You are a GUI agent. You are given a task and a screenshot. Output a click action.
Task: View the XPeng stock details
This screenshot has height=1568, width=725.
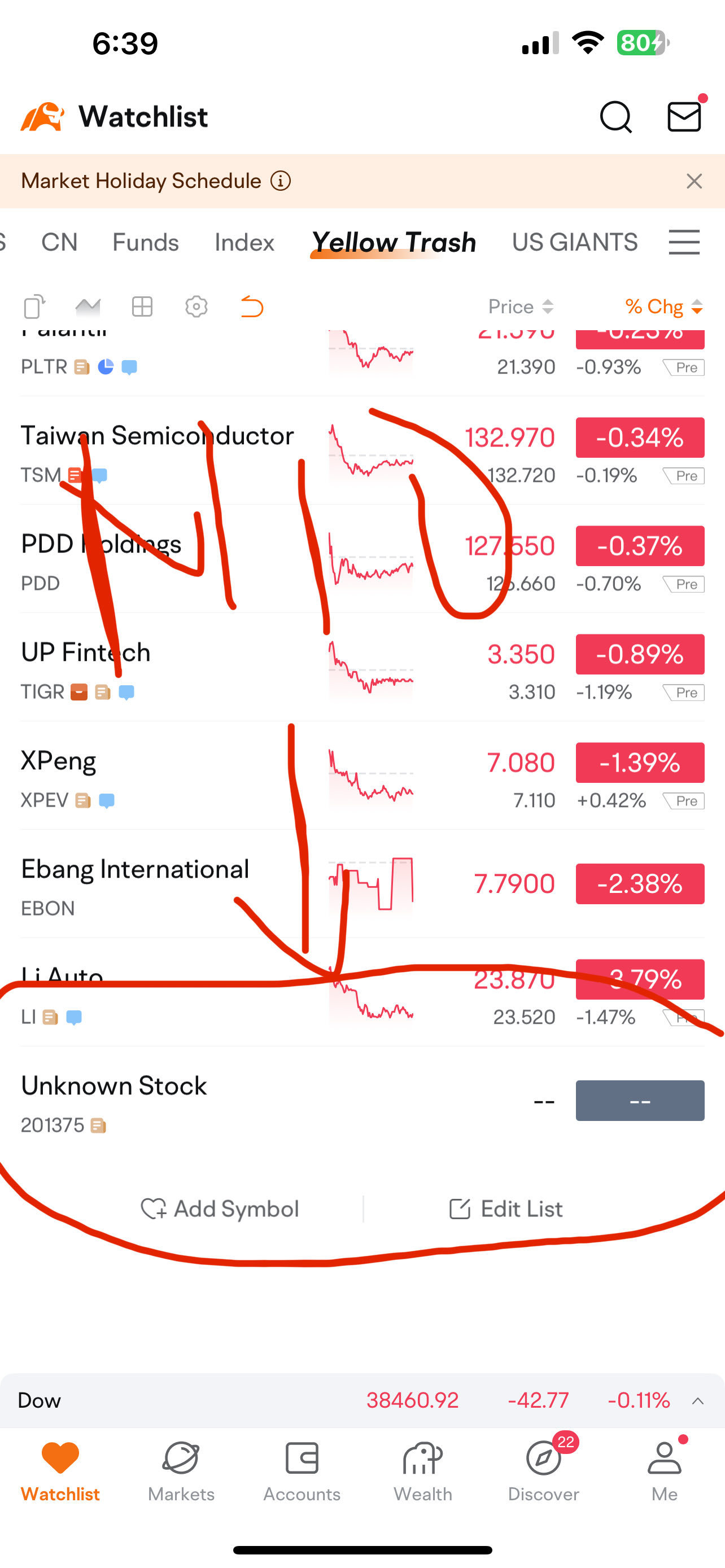(58, 776)
